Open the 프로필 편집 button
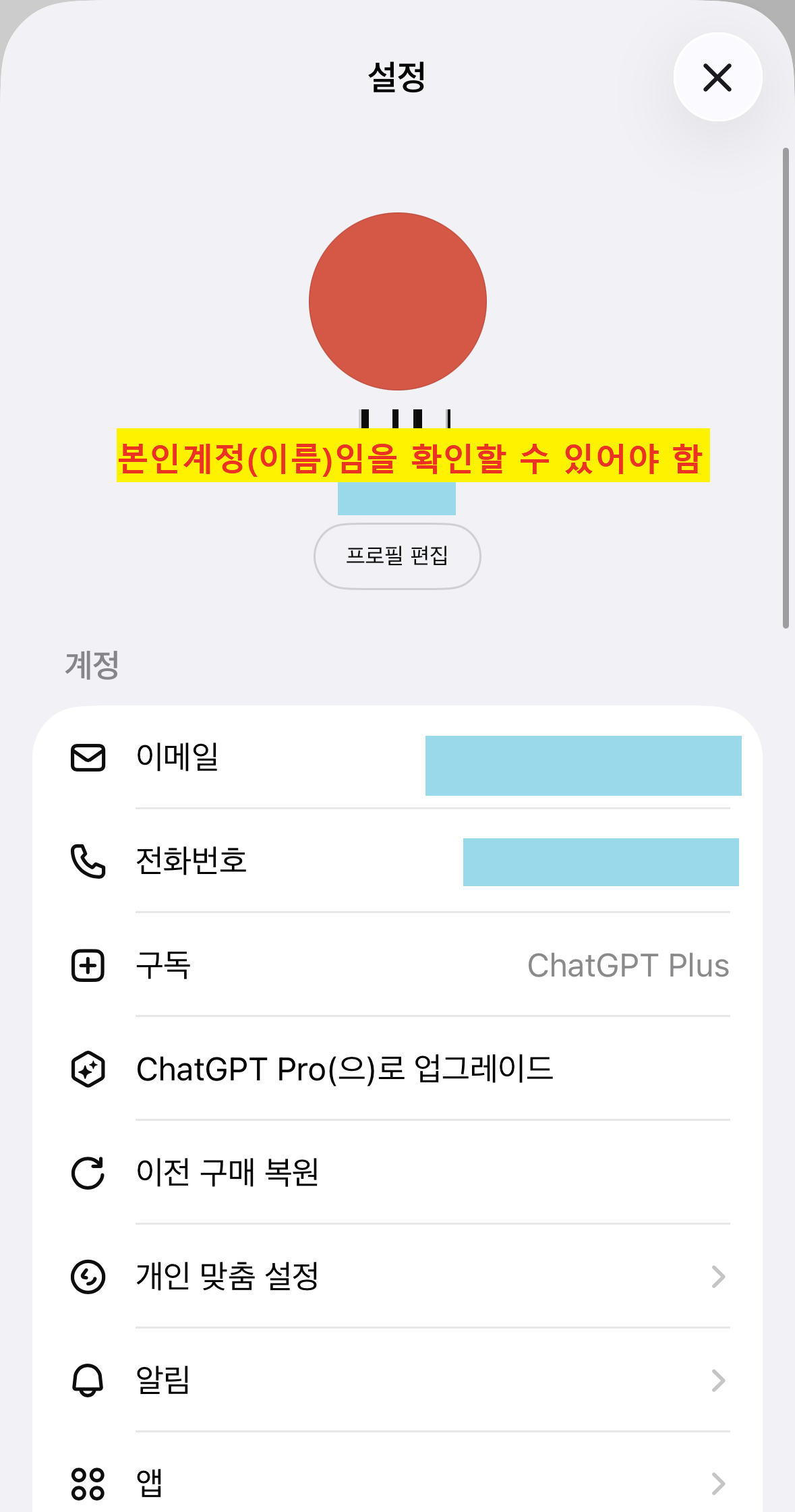Screen dimensions: 795x1512 coord(396,556)
